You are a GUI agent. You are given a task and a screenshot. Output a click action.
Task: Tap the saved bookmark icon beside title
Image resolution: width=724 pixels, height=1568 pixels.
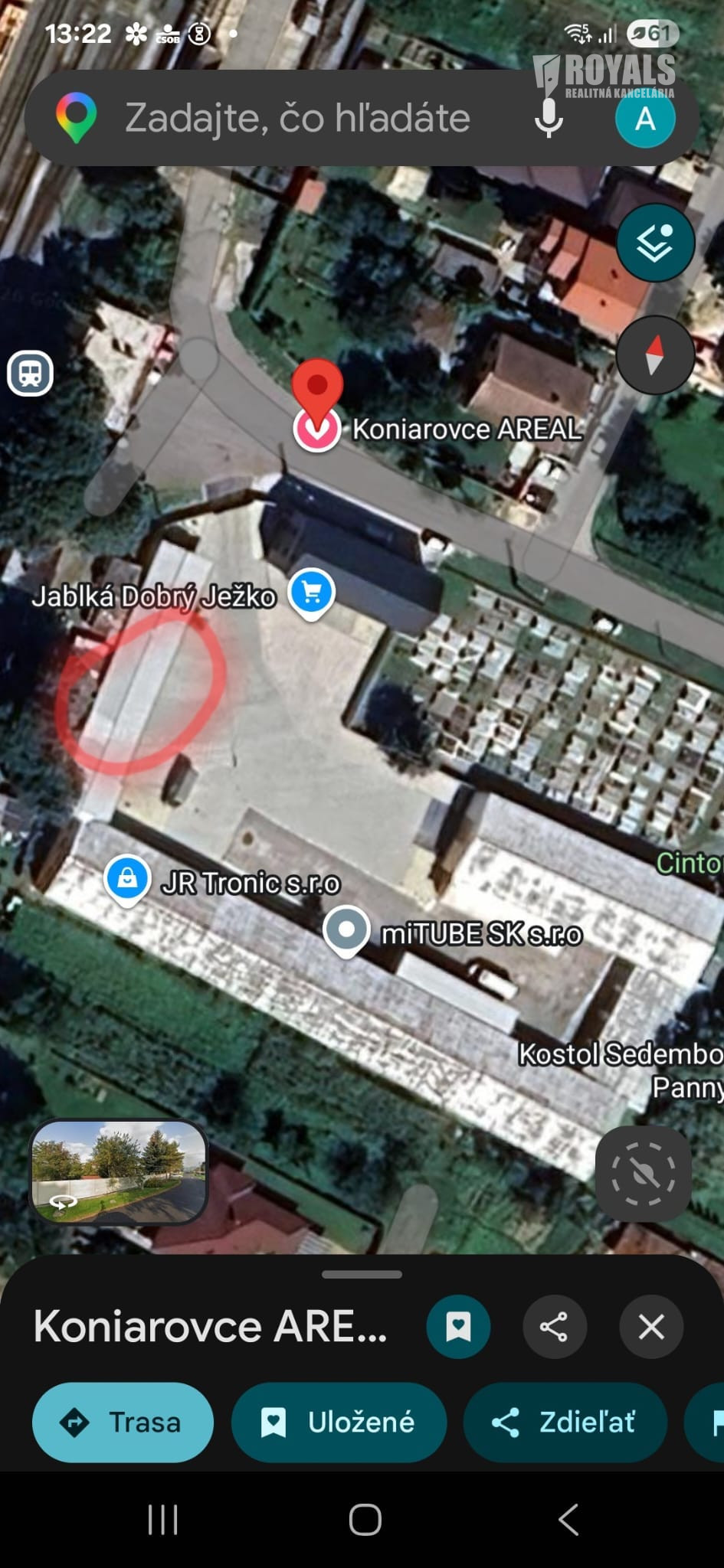click(x=459, y=1327)
